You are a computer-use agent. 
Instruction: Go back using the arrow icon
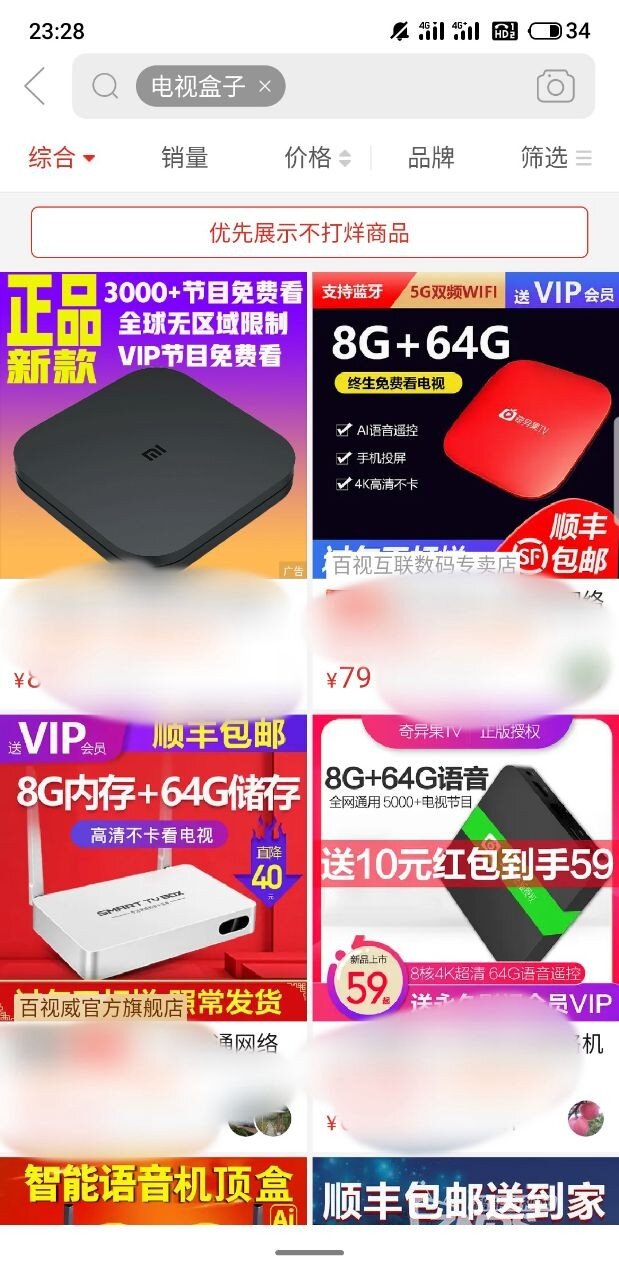35,87
